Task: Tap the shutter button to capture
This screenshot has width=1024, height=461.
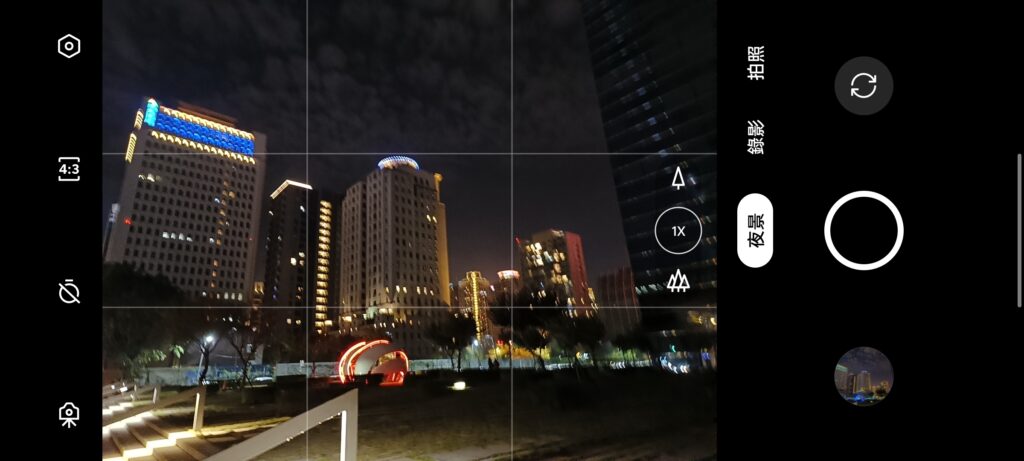Action: point(863,230)
